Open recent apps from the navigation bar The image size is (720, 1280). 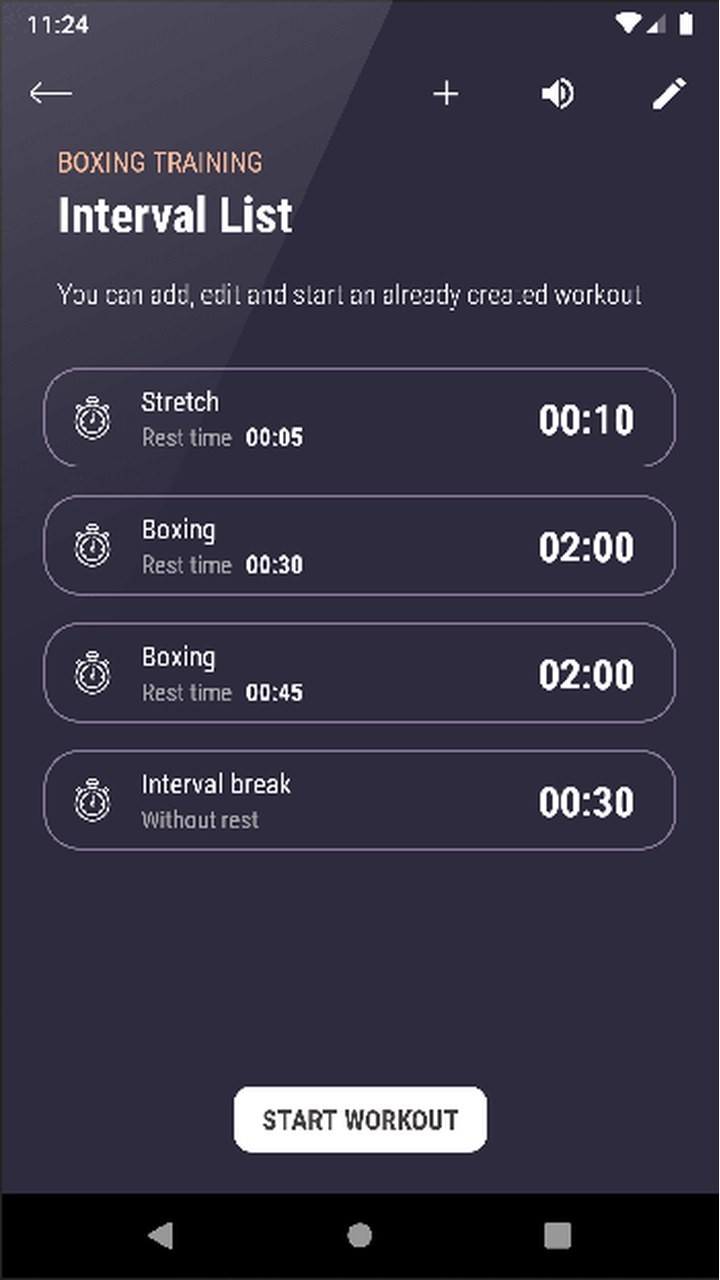coord(558,1235)
